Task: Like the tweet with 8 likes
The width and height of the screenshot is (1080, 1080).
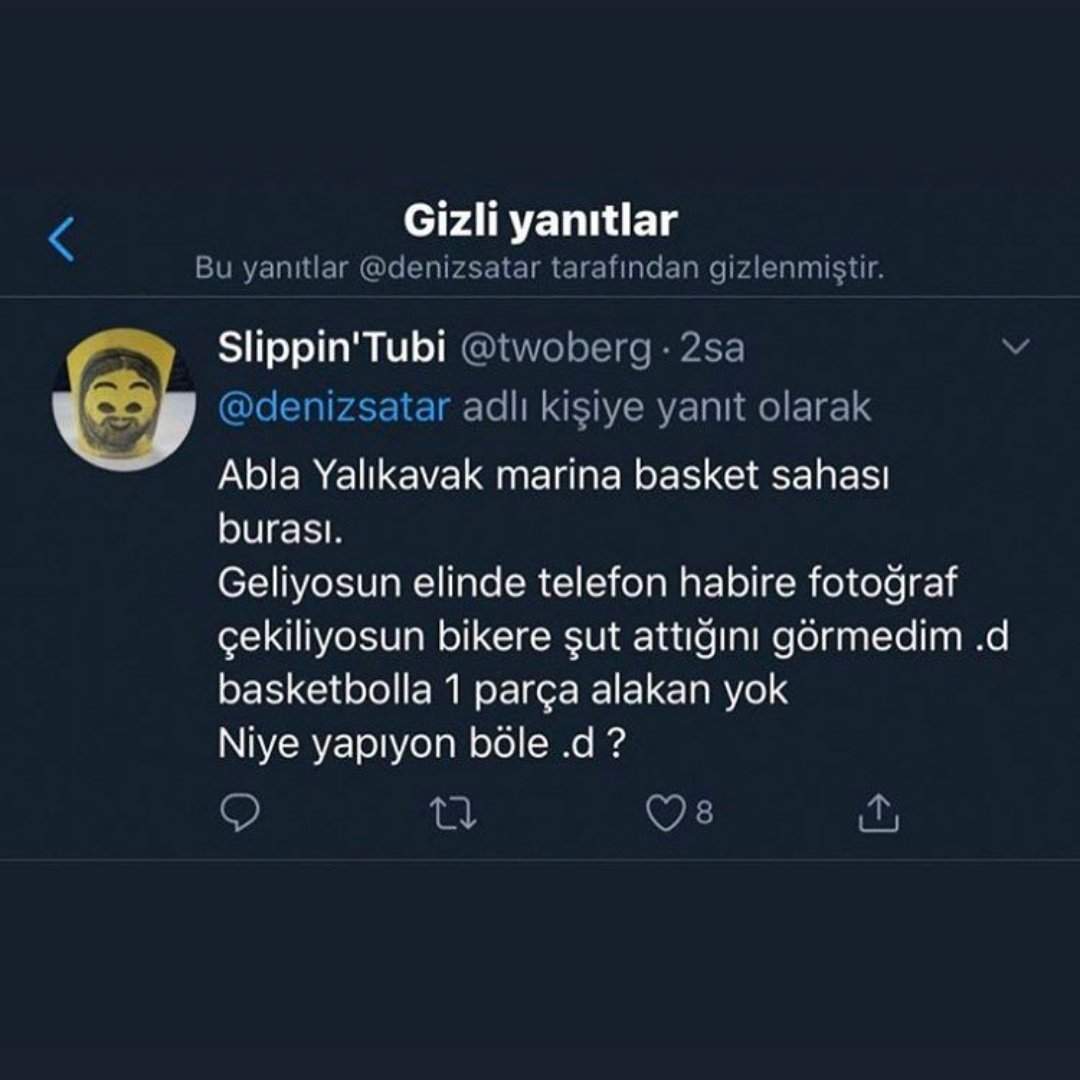Action: point(665,813)
